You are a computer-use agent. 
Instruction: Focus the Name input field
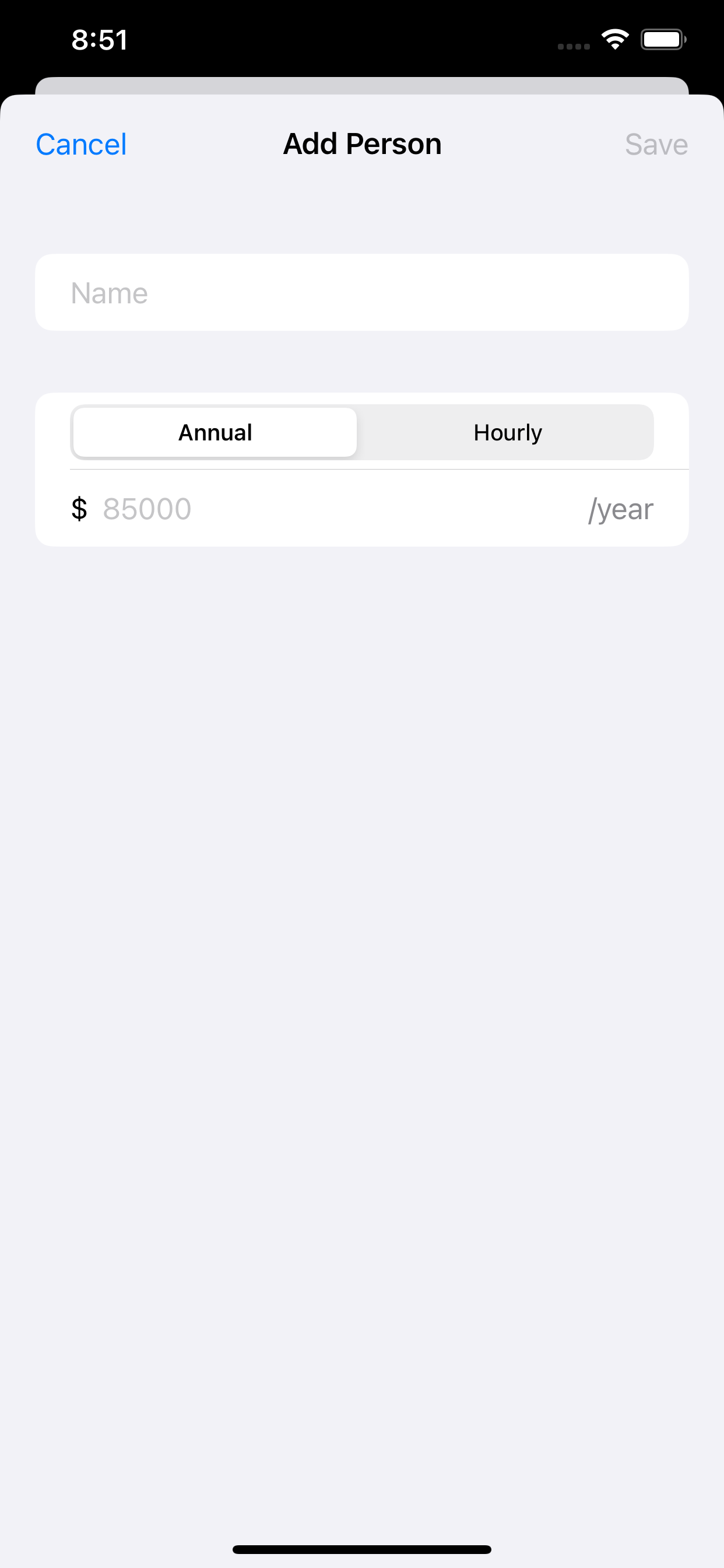tap(362, 292)
